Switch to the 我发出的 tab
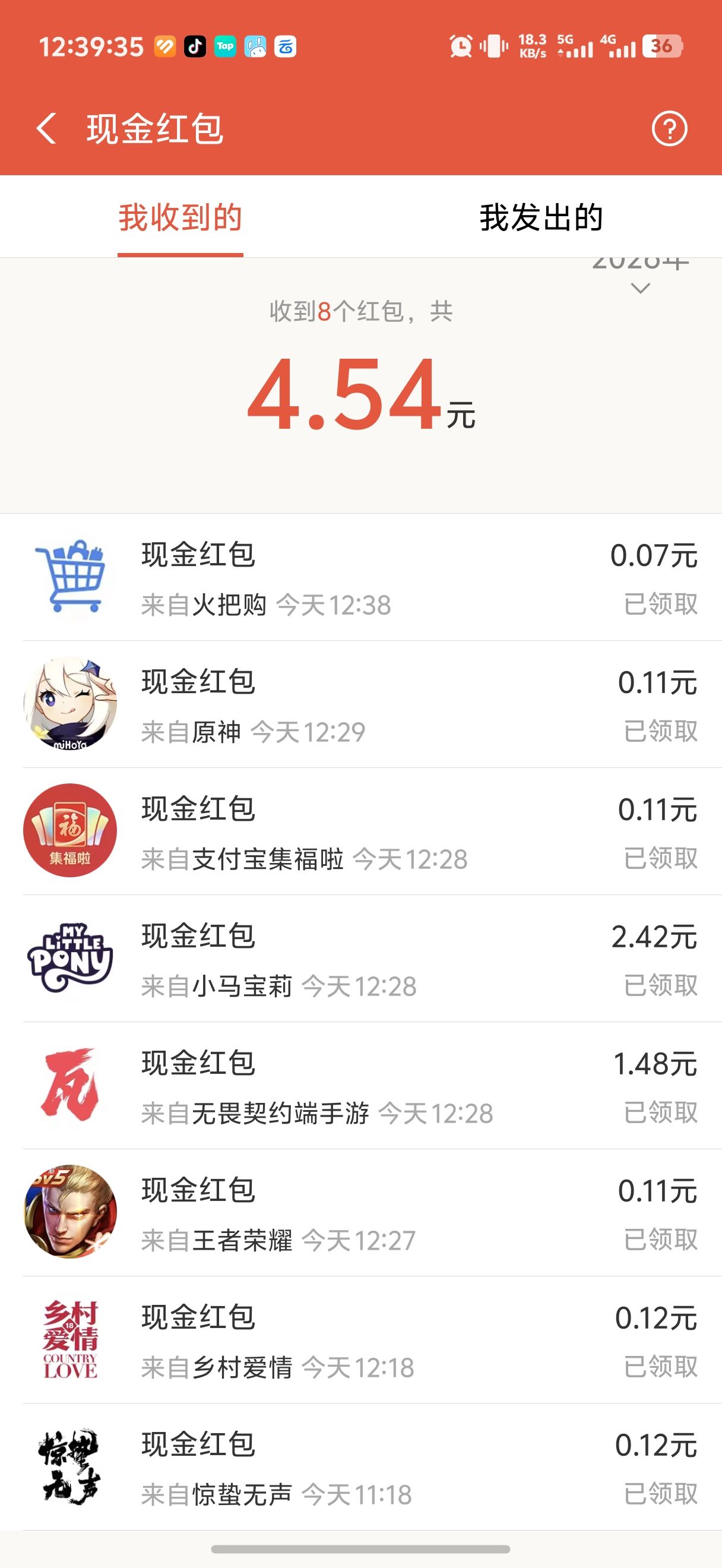This screenshot has width=722, height=1568. [x=541, y=217]
